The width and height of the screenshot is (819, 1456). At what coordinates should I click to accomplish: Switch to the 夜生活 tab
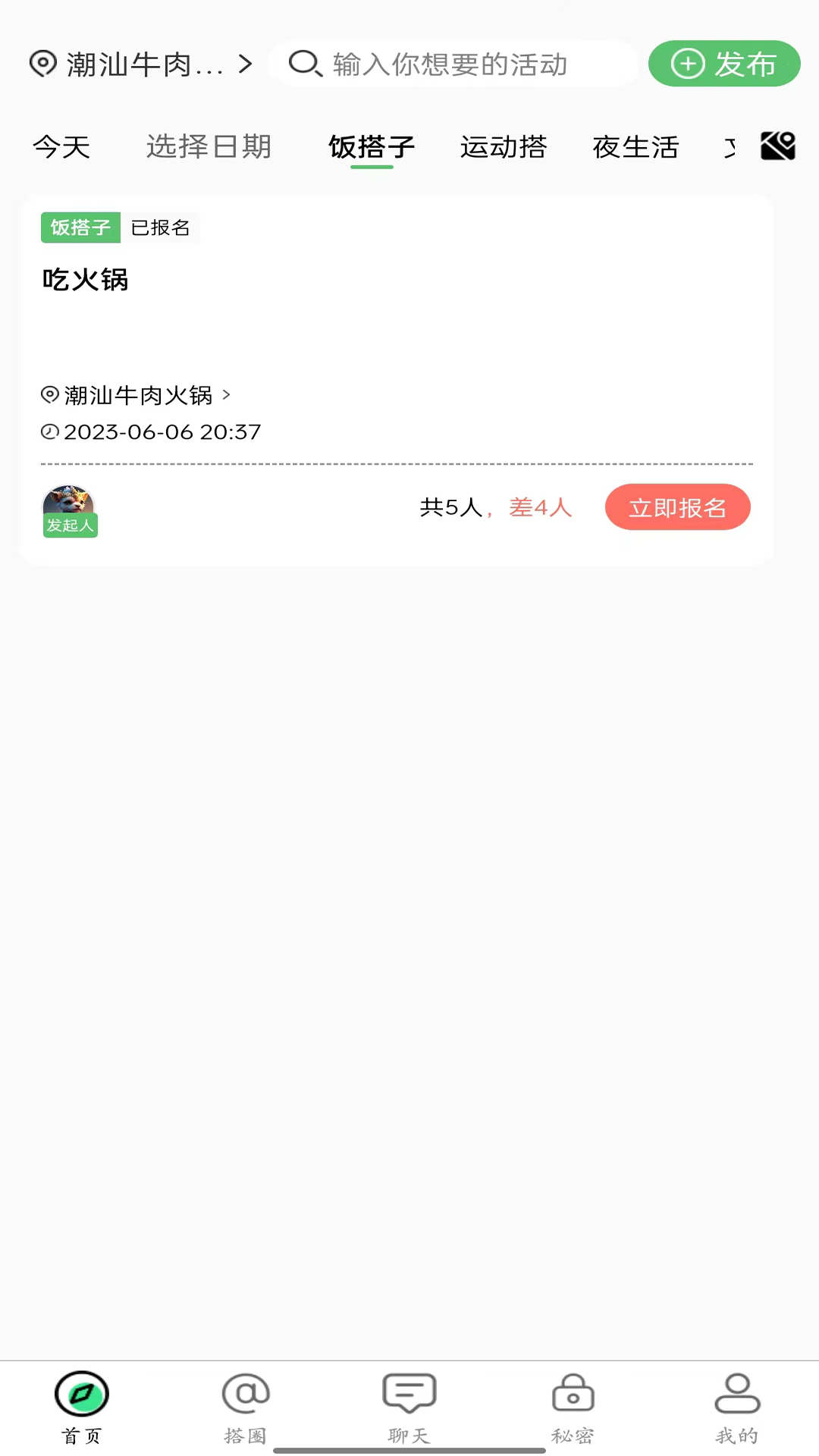coord(636,147)
